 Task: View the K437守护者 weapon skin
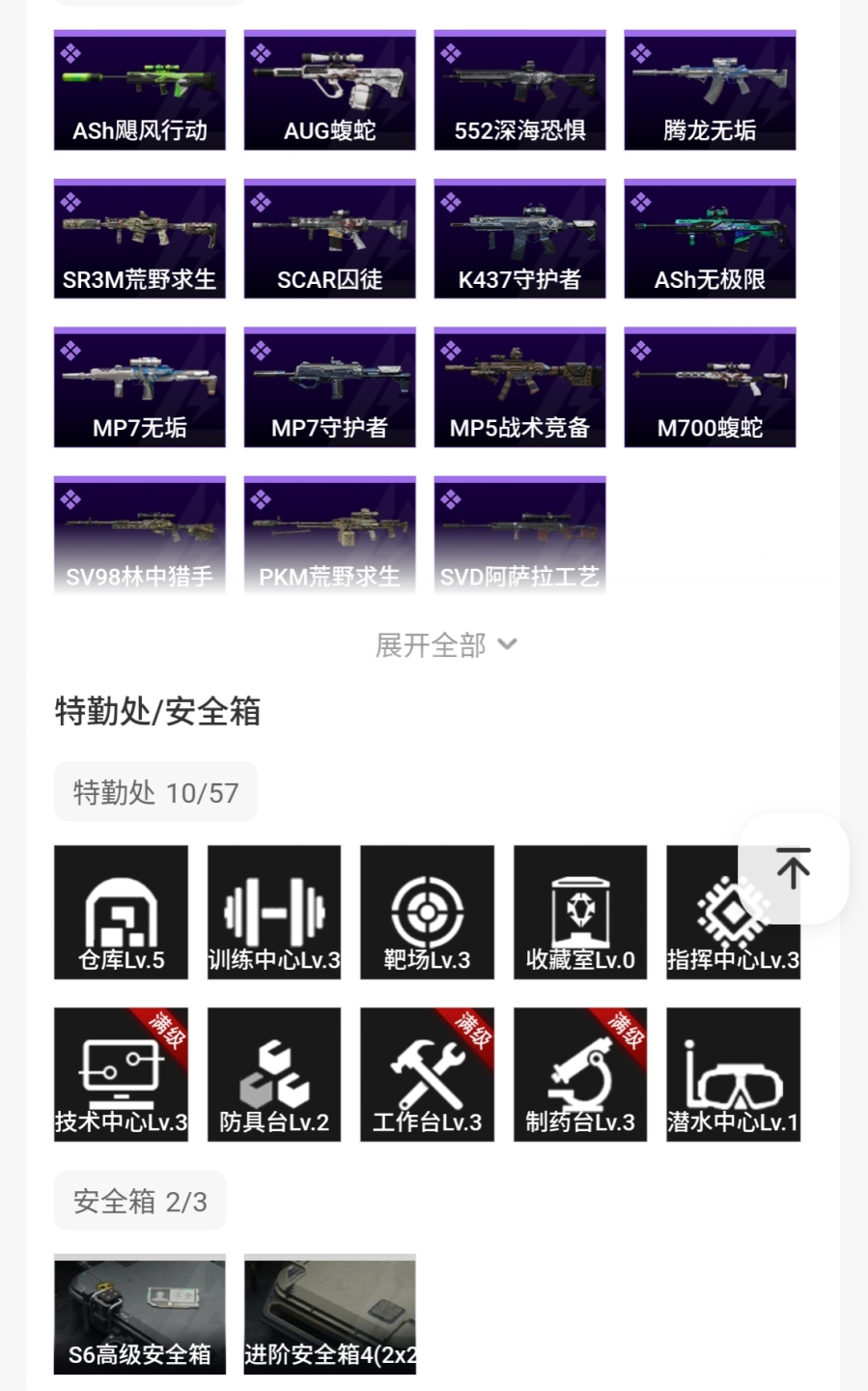pos(519,239)
